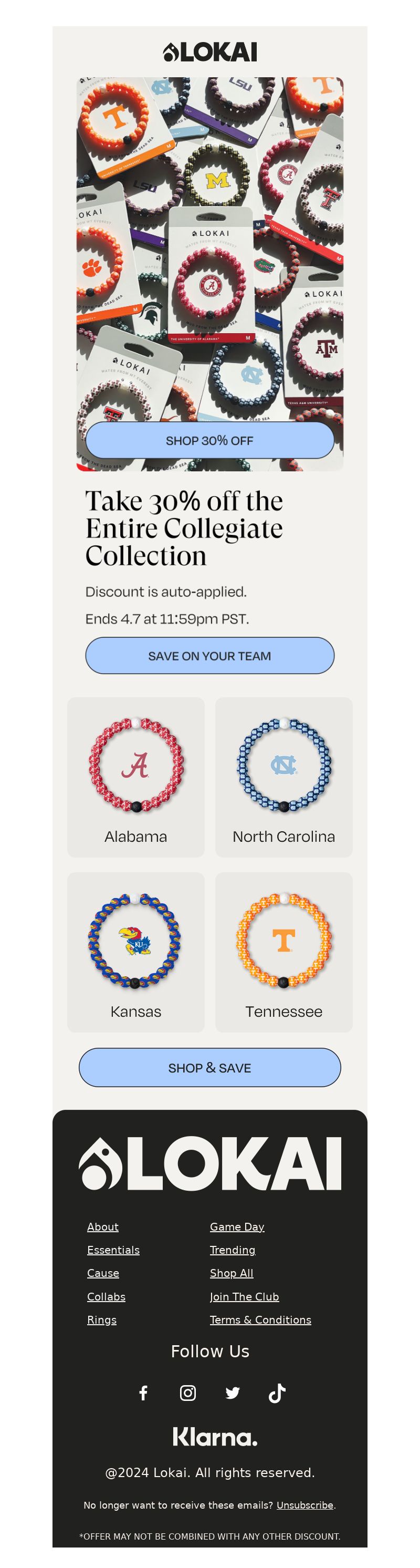Screen dimensions: 420x1568
Task: Go to the Trending link
Action: point(232,1250)
